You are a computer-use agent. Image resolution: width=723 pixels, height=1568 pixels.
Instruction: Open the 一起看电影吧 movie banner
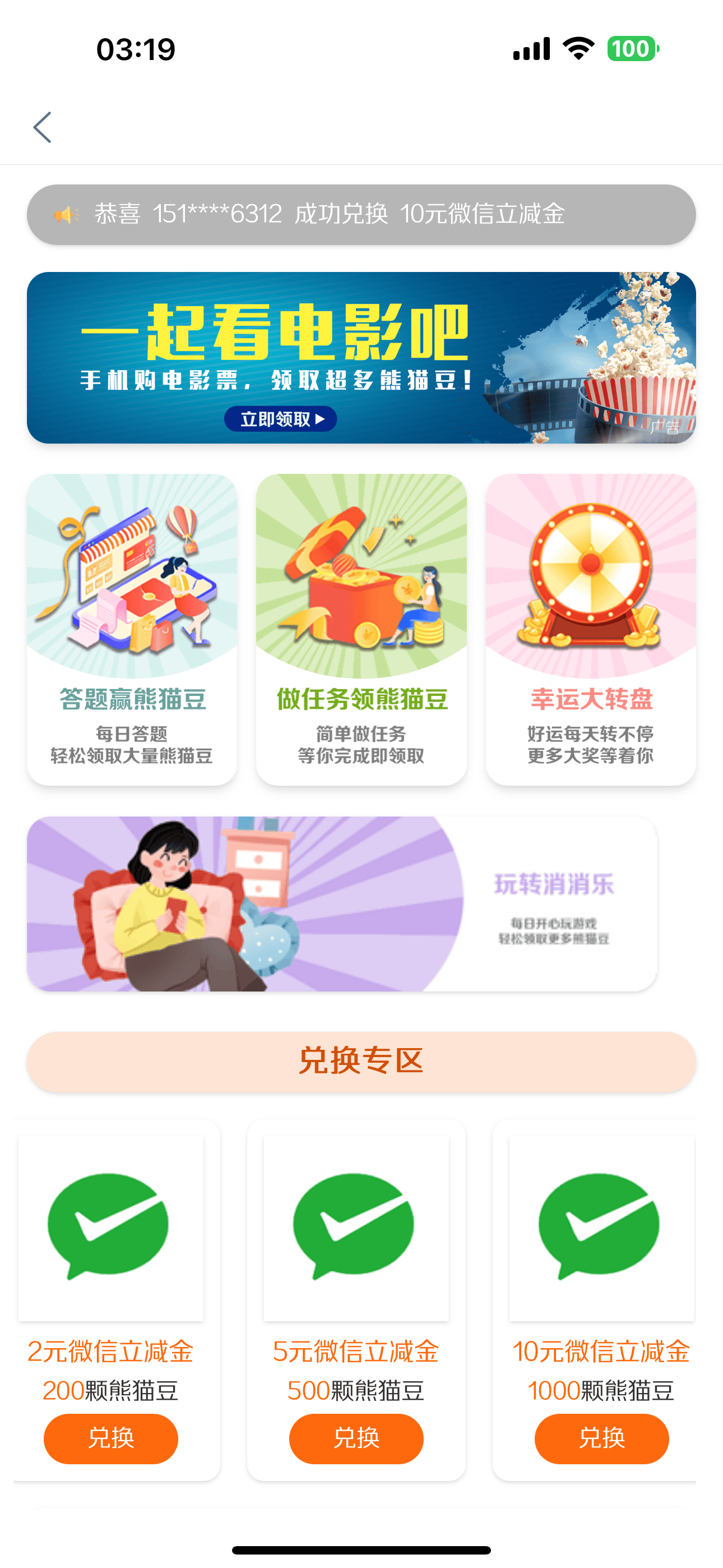(361, 357)
